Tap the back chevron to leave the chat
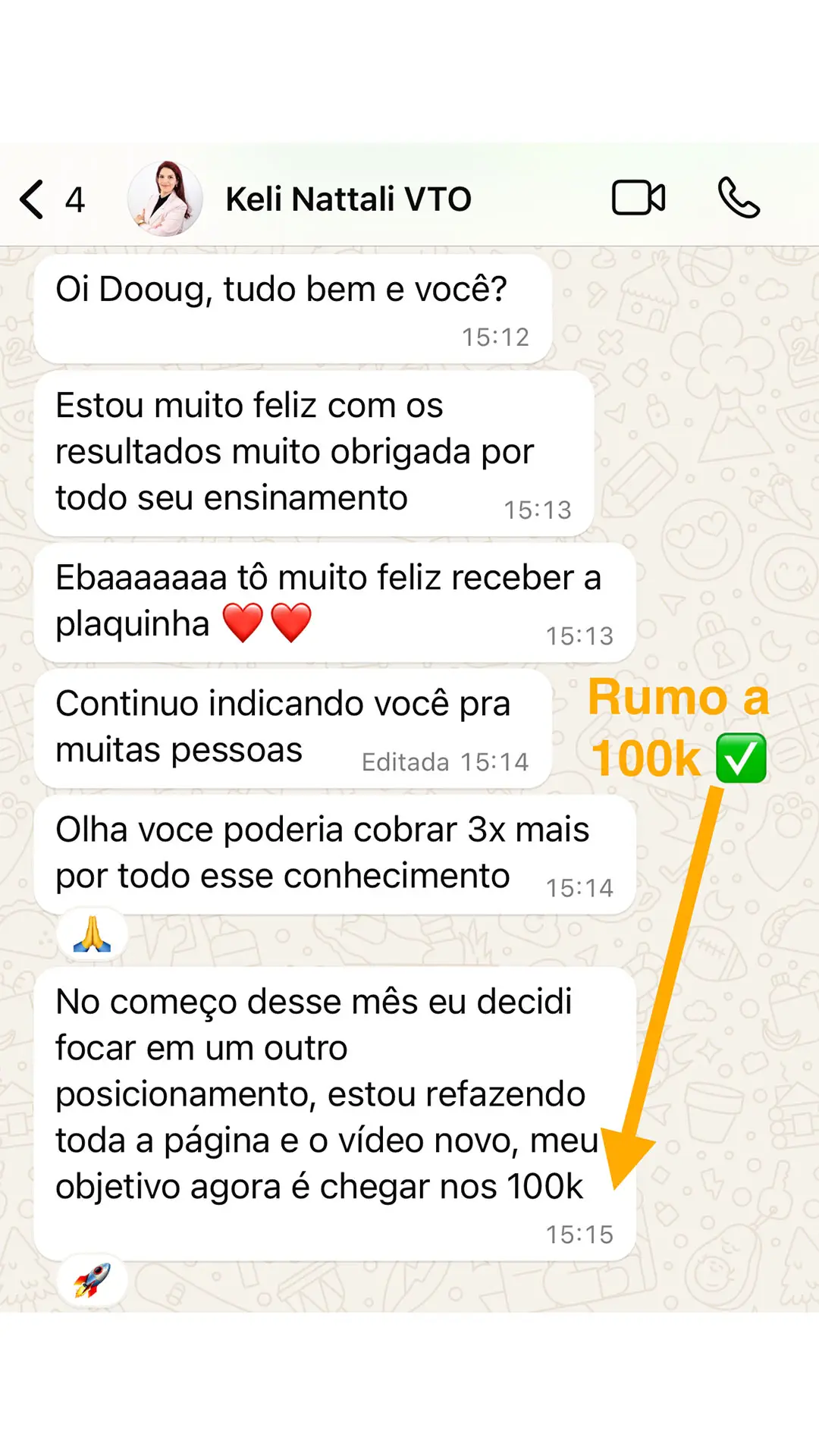Screen dimensions: 819x1456 tap(30, 199)
